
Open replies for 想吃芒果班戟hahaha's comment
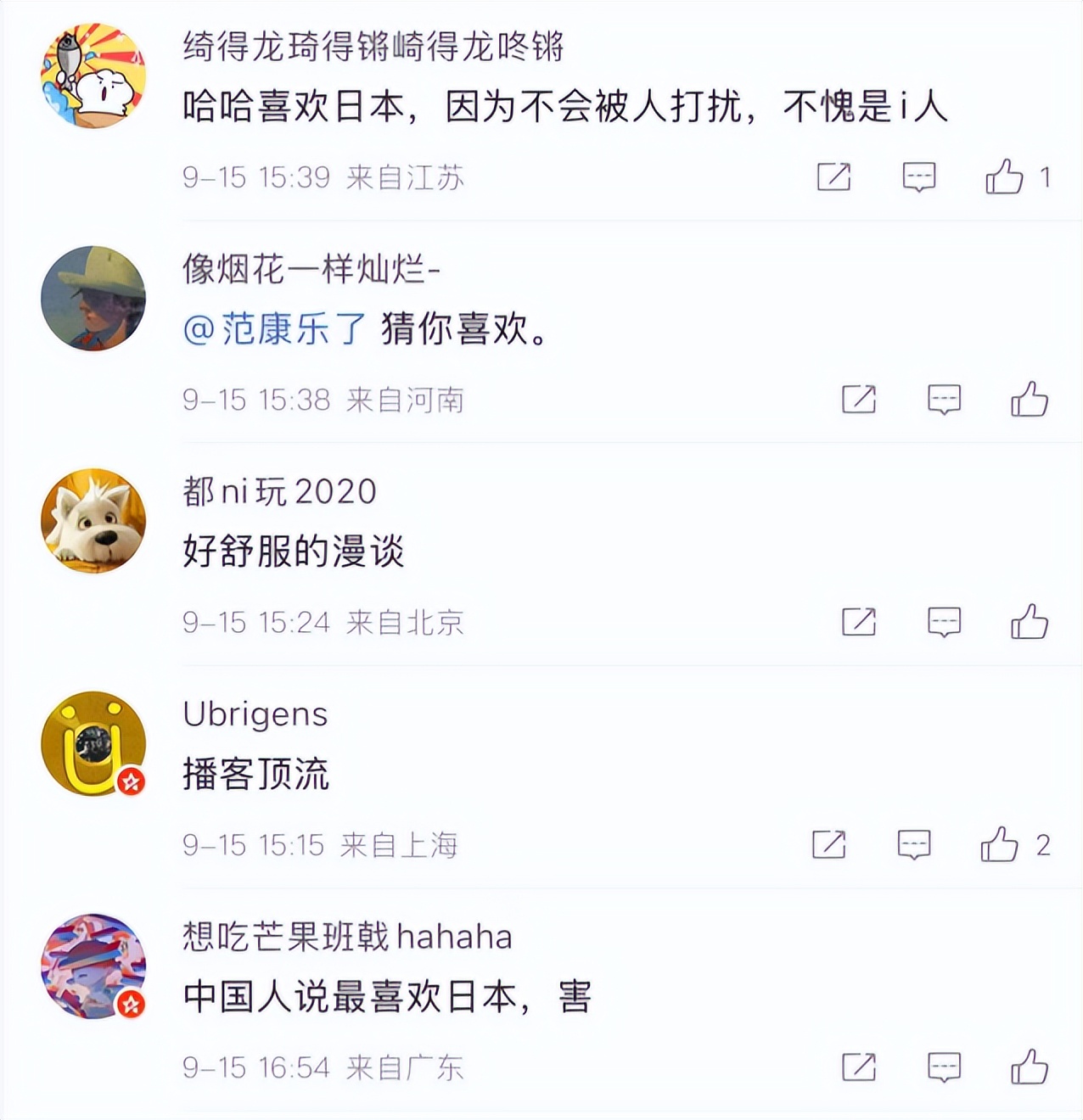coord(946,1068)
